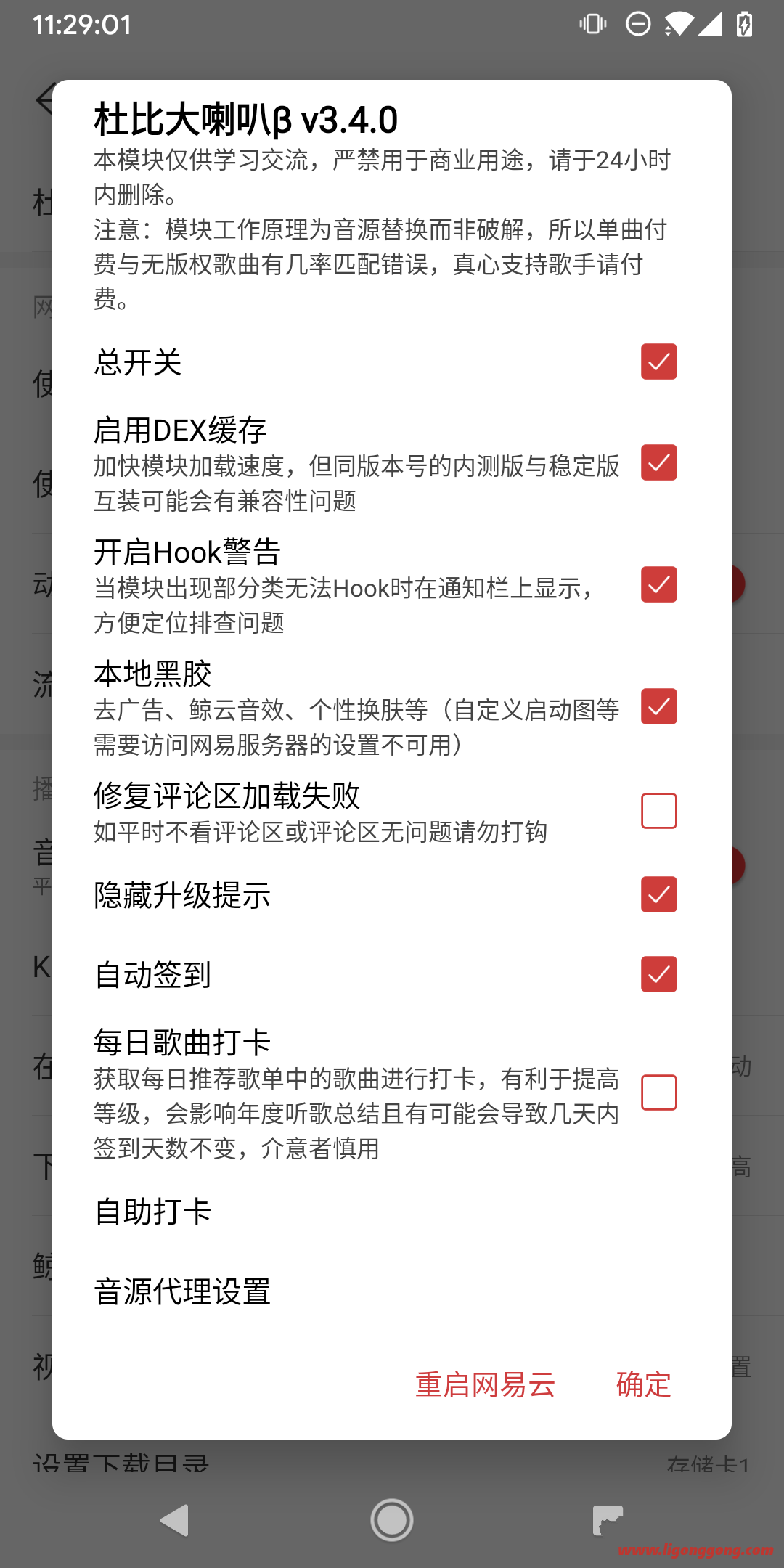Image resolution: width=784 pixels, height=1568 pixels.
Task: Toggle the 隐藏升级提示 checkbox
Action: click(x=658, y=894)
